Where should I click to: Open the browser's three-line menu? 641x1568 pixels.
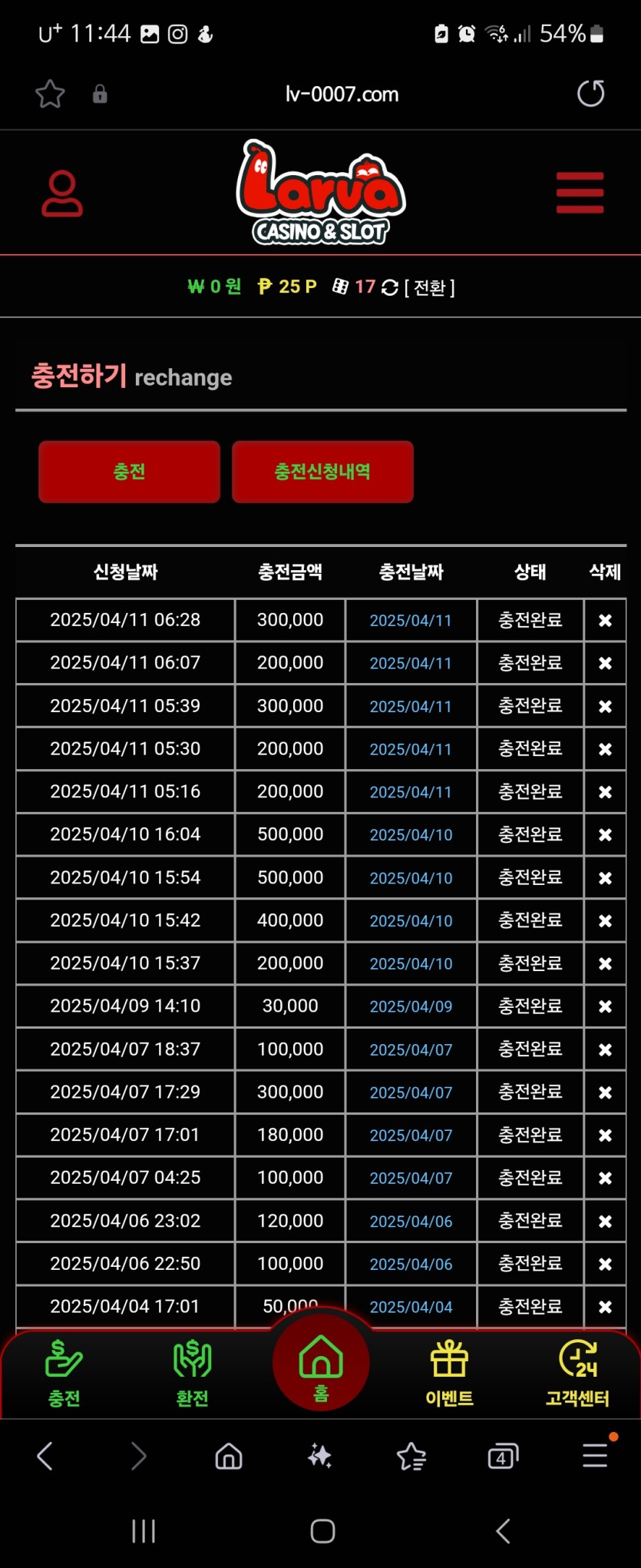tap(595, 1456)
